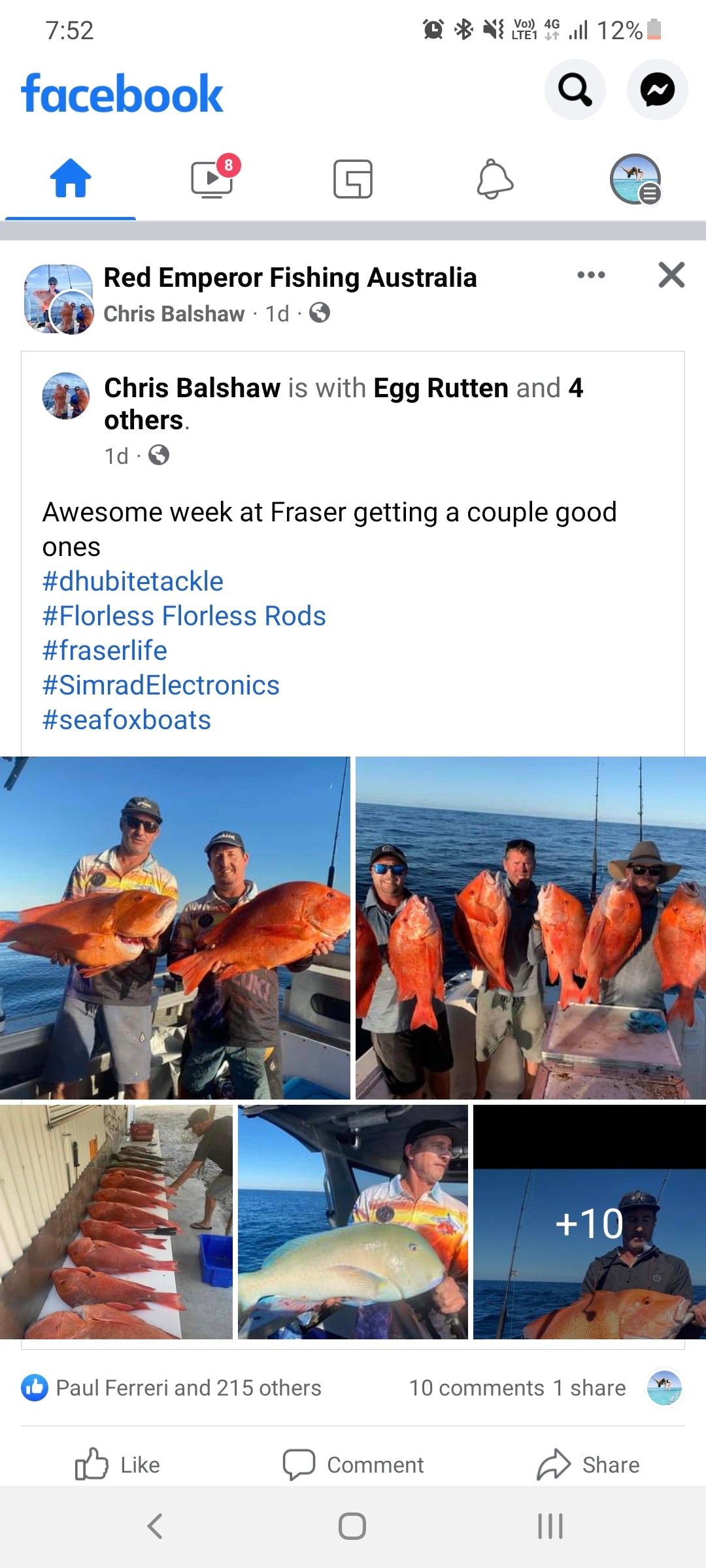Open Red Emperor Fishing Australia group
This screenshot has width=706, height=1568.
pyautogui.click(x=290, y=278)
